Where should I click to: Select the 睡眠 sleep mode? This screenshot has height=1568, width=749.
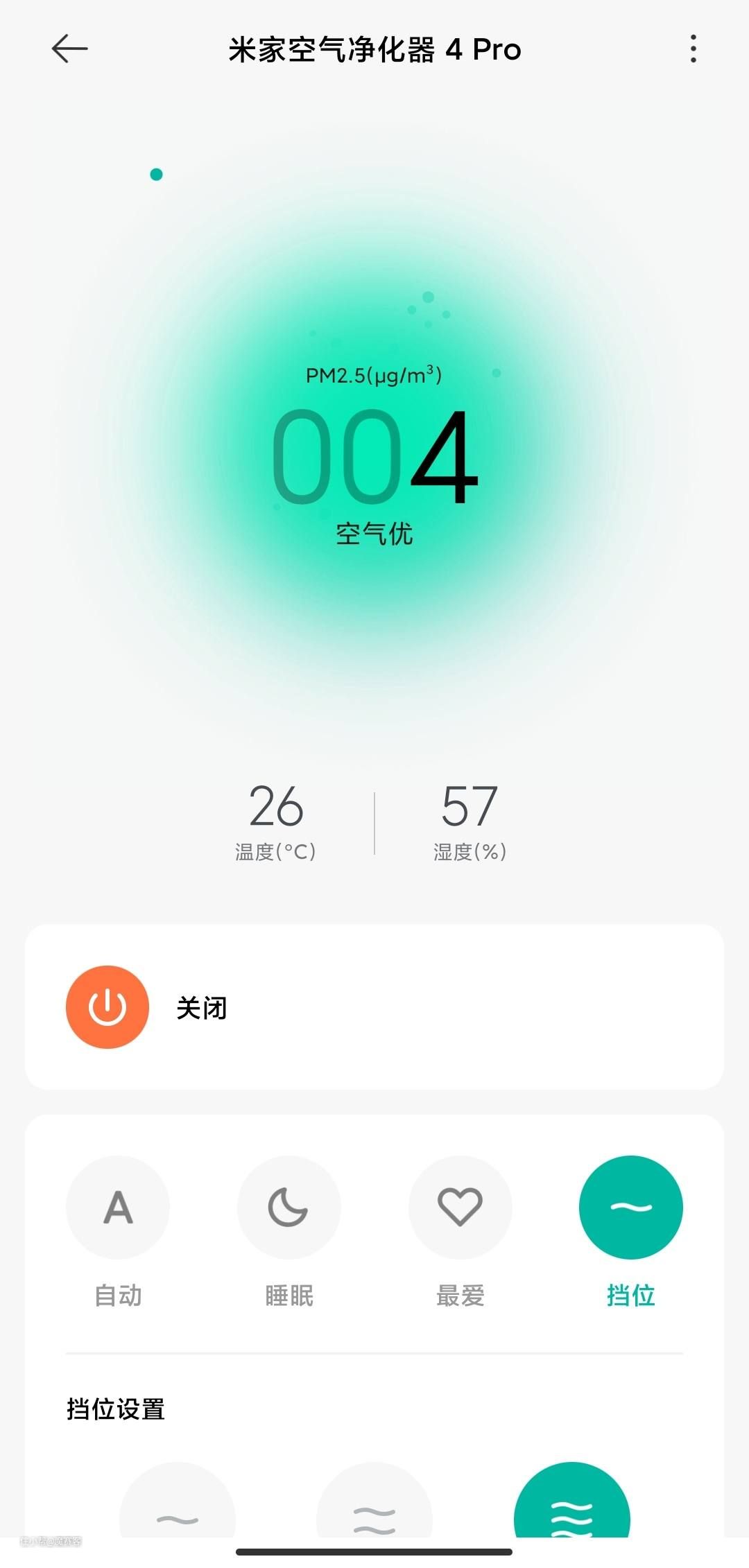pos(289,1208)
